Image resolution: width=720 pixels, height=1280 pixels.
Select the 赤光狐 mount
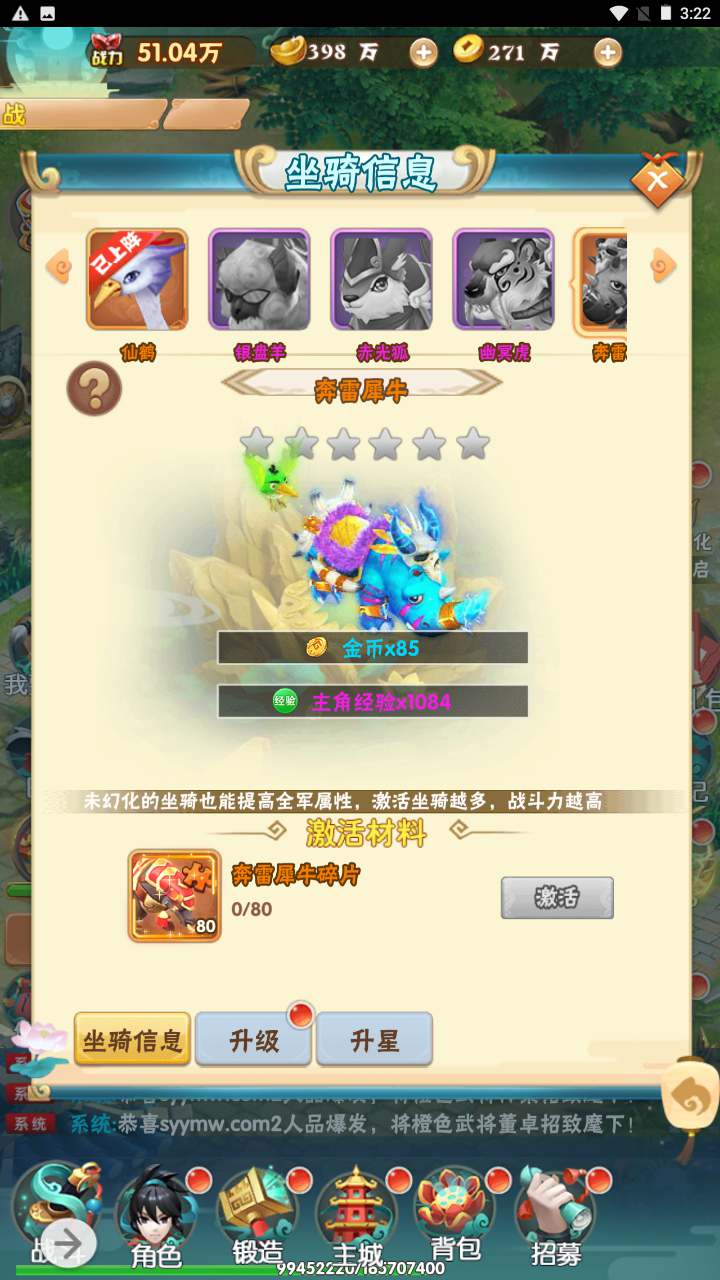tap(381, 280)
